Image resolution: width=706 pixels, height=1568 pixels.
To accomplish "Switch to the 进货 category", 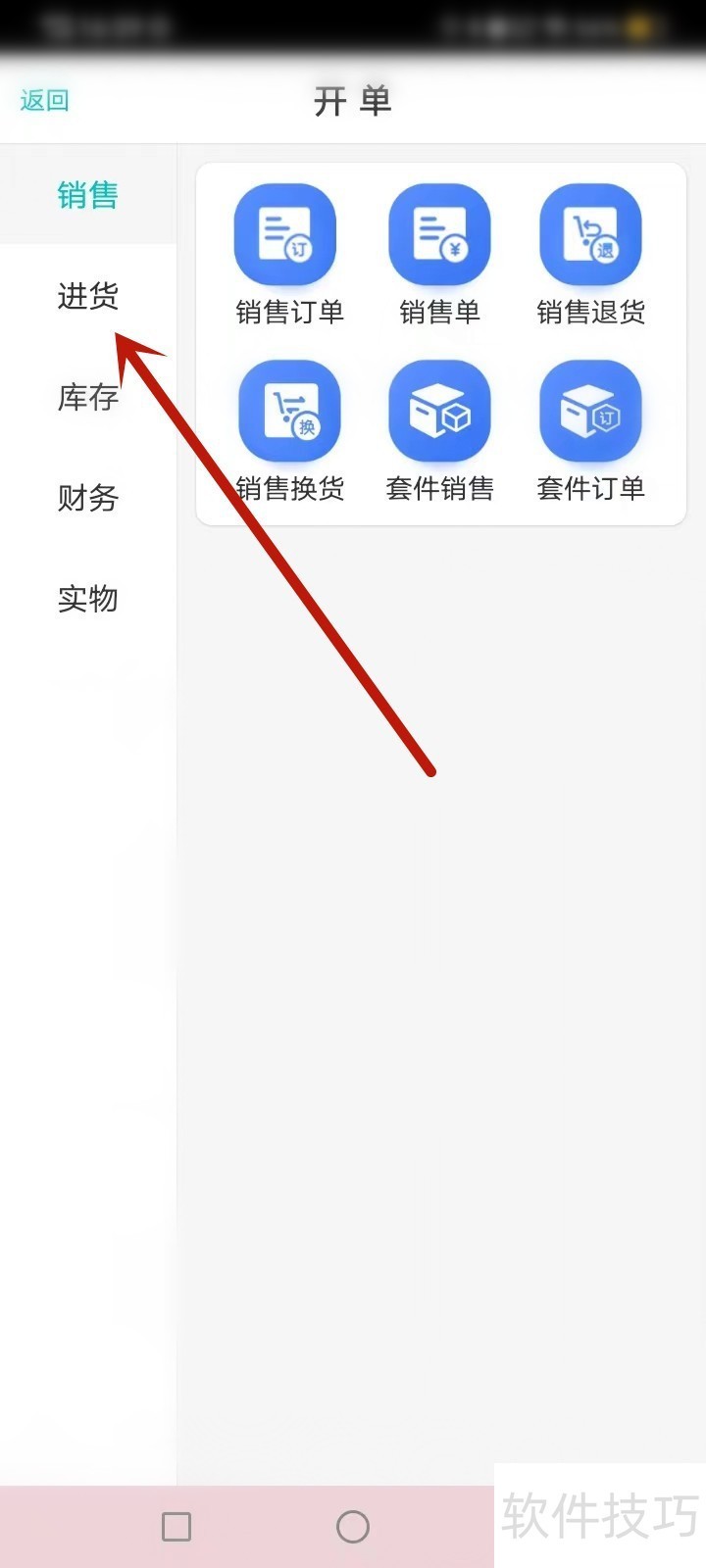I will tap(87, 295).
